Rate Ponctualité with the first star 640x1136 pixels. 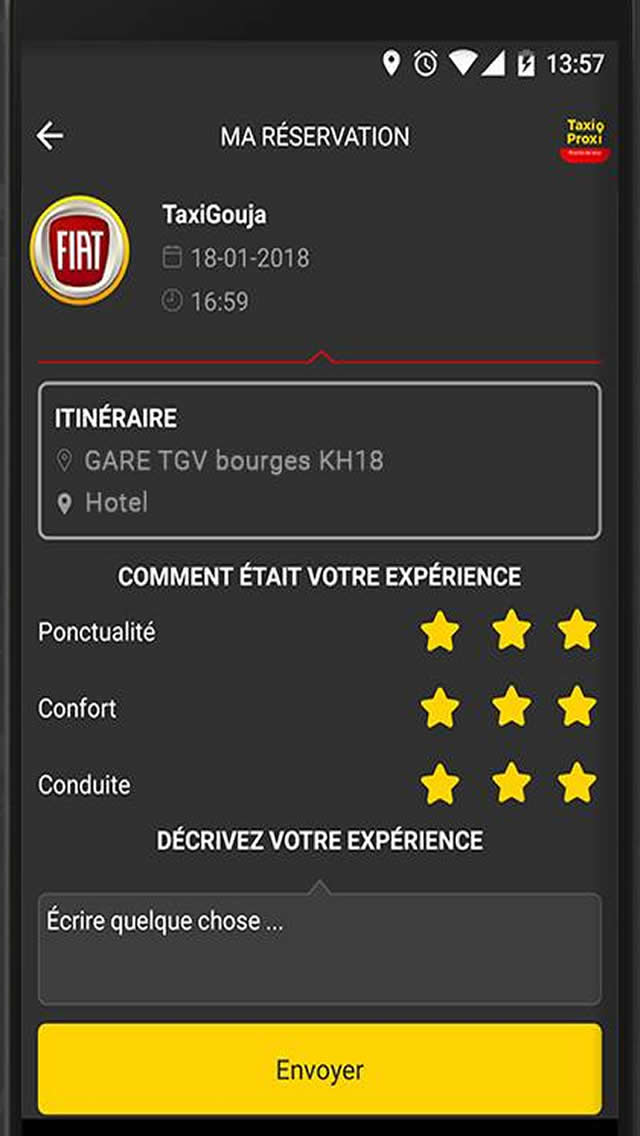[x=440, y=631]
